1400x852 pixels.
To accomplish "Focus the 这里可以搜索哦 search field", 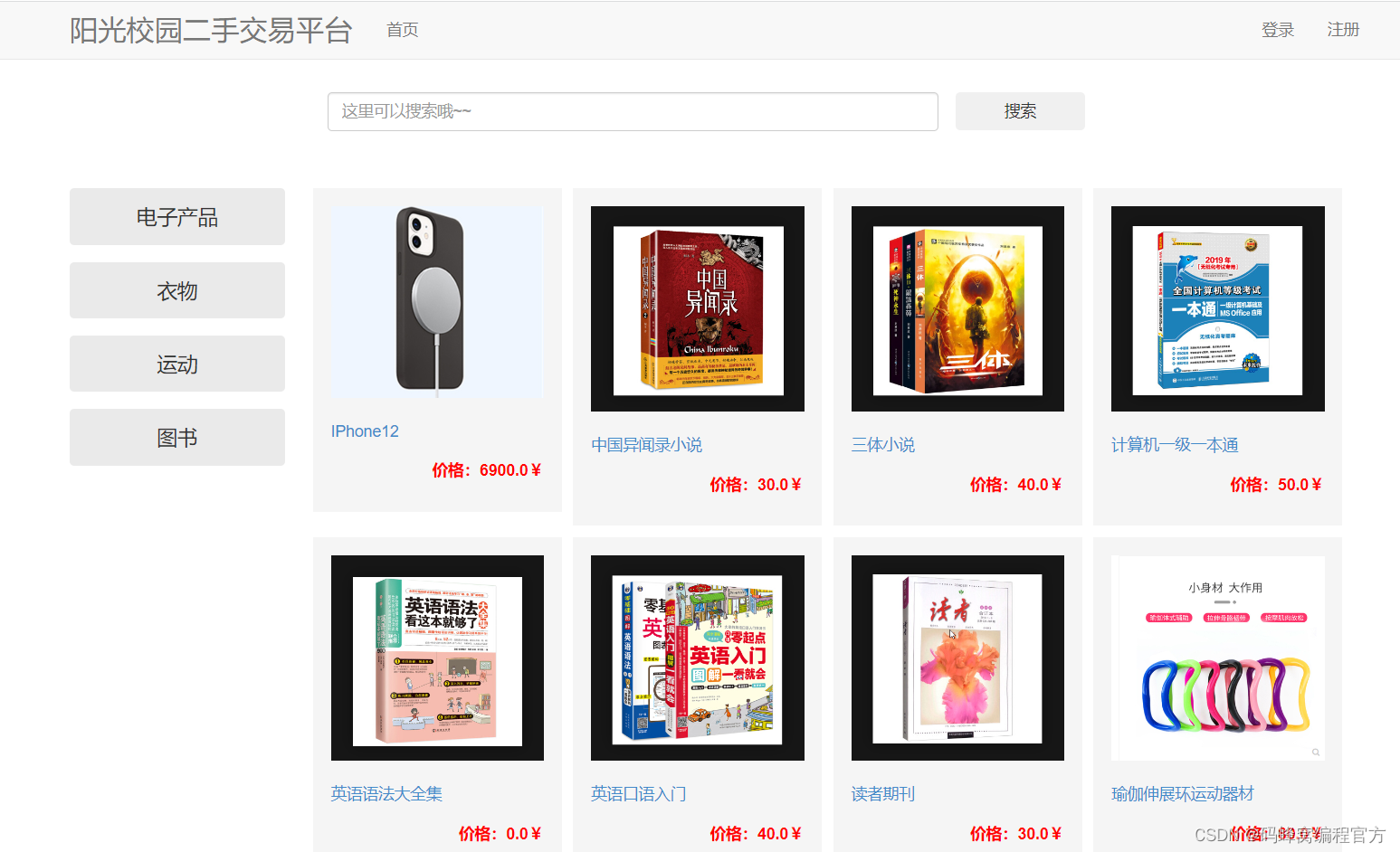I will click(x=632, y=111).
